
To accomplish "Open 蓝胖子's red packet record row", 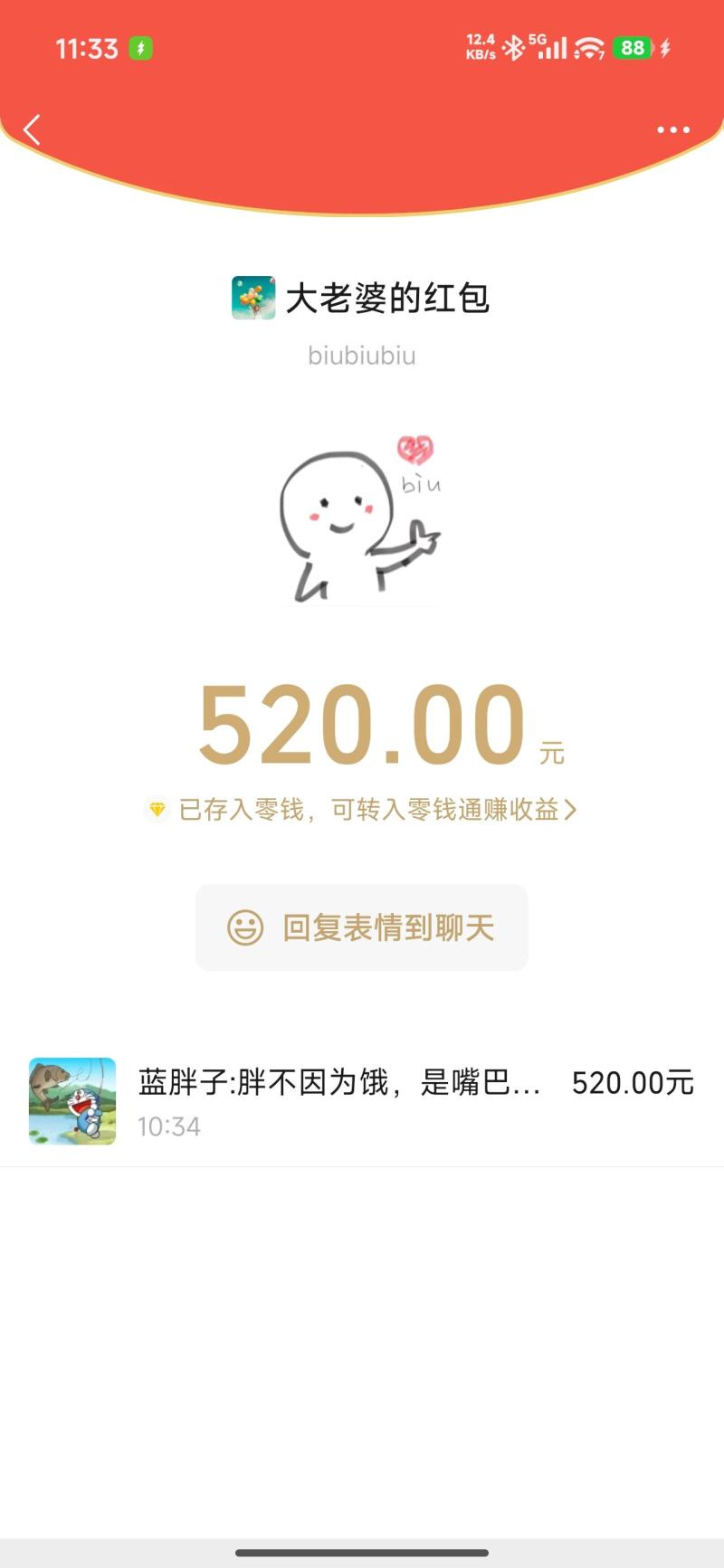I will tap(362, 1100).
